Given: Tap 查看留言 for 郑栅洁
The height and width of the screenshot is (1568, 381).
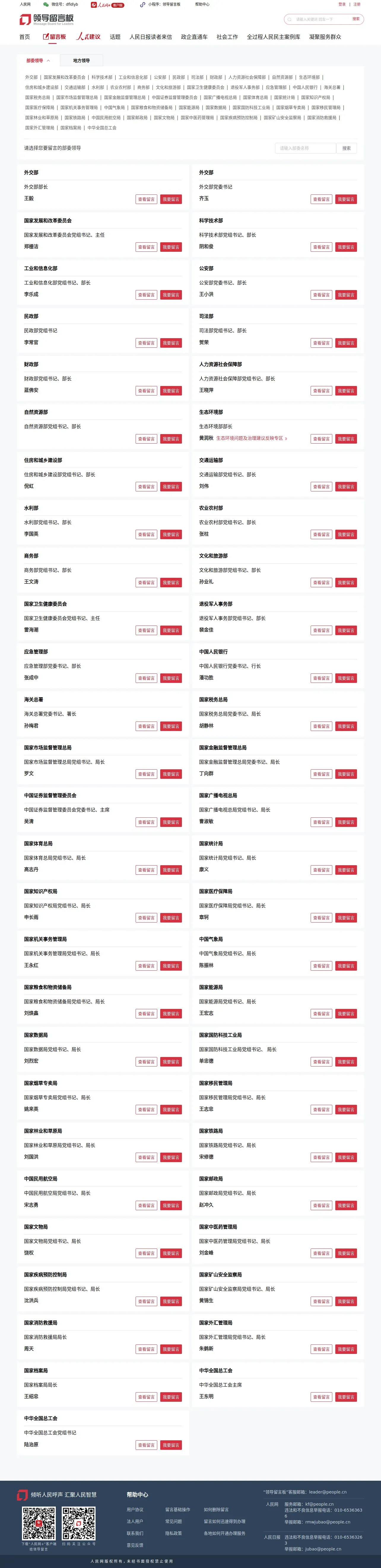Looking at the screenshot, I should point(146,247).
